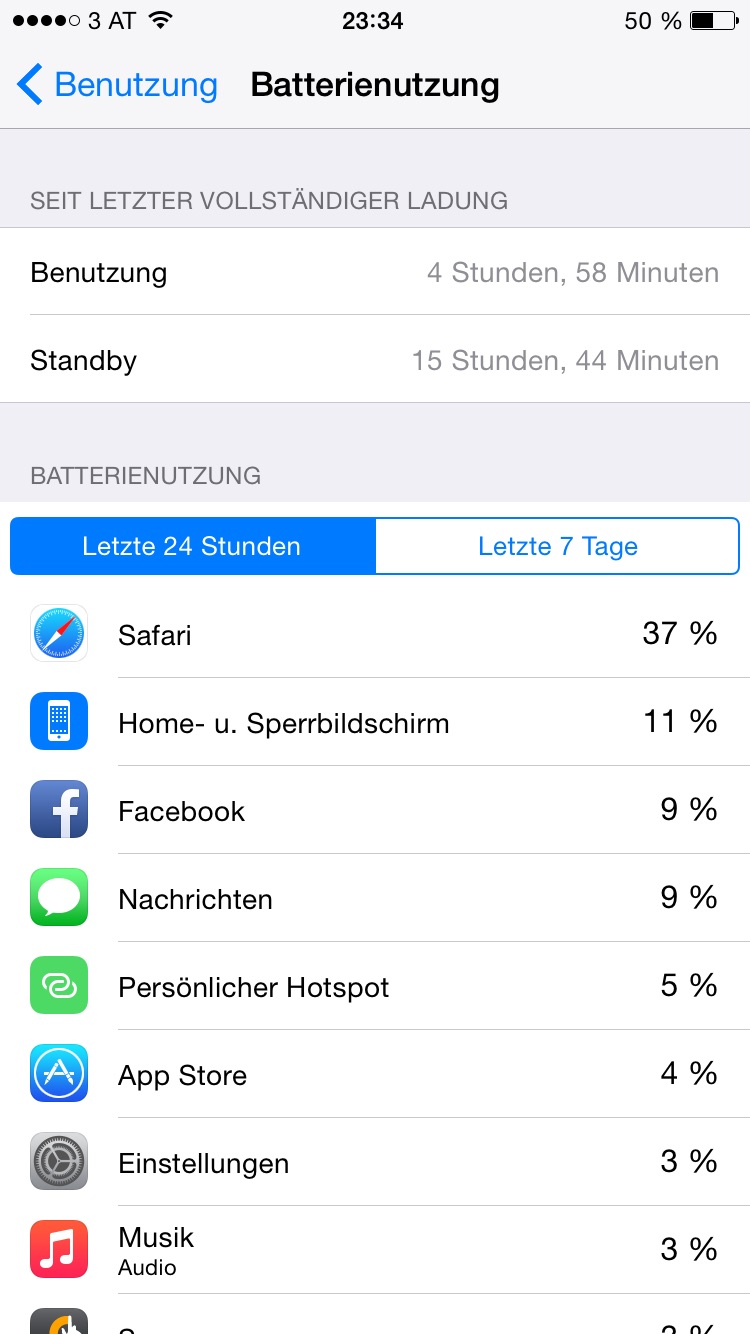Select the Letzte 24 Stunden segment
The image size is (750, 1334).
tap(192, 546)
